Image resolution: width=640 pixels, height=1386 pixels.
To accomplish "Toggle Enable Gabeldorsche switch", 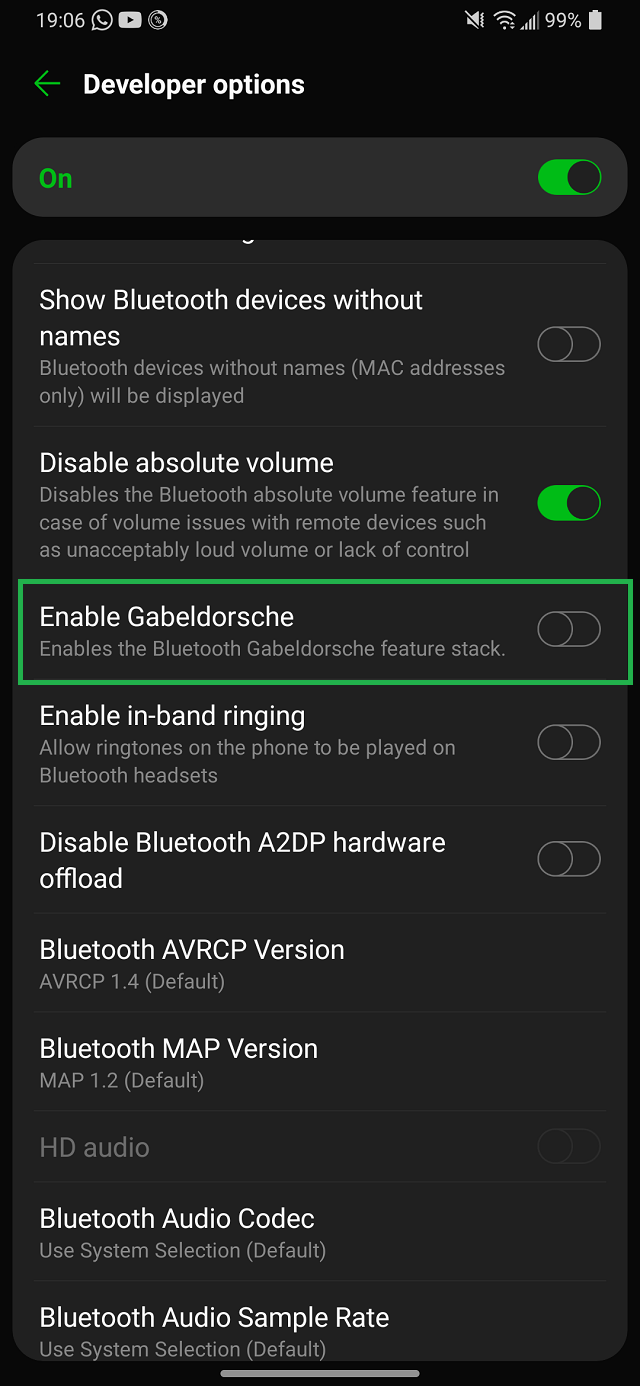I will (568, 630).
